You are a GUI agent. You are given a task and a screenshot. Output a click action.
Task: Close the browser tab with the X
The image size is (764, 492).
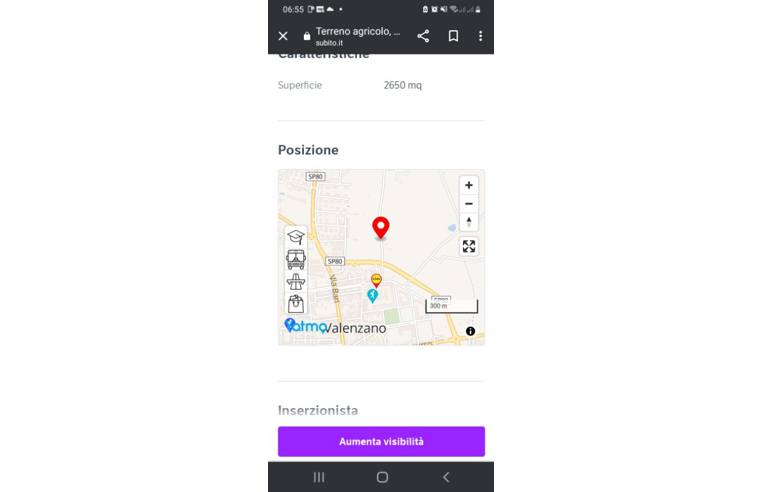coord(283,36)
